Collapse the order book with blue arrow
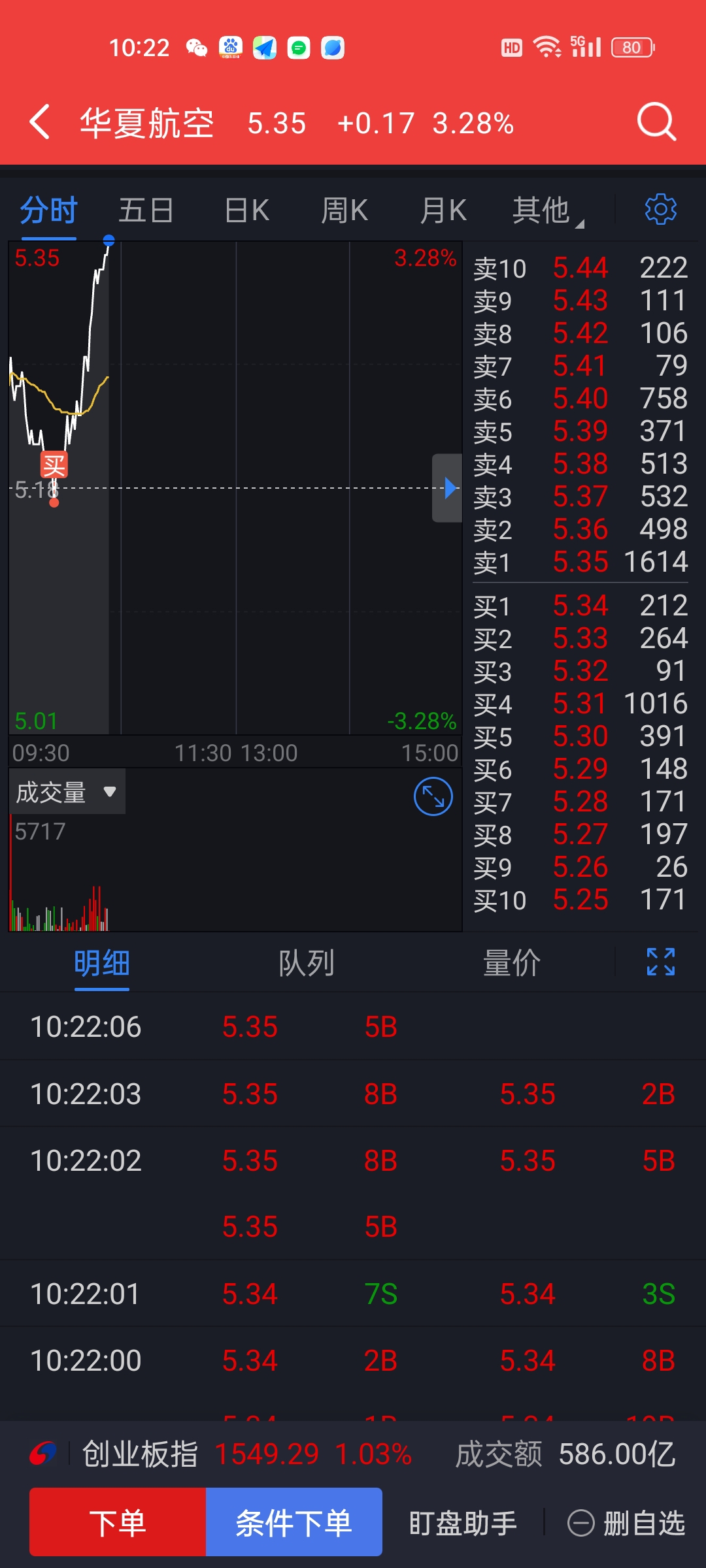Image resolution: width=706 pixels, height=1568 pixels. (x=447, y=488)
